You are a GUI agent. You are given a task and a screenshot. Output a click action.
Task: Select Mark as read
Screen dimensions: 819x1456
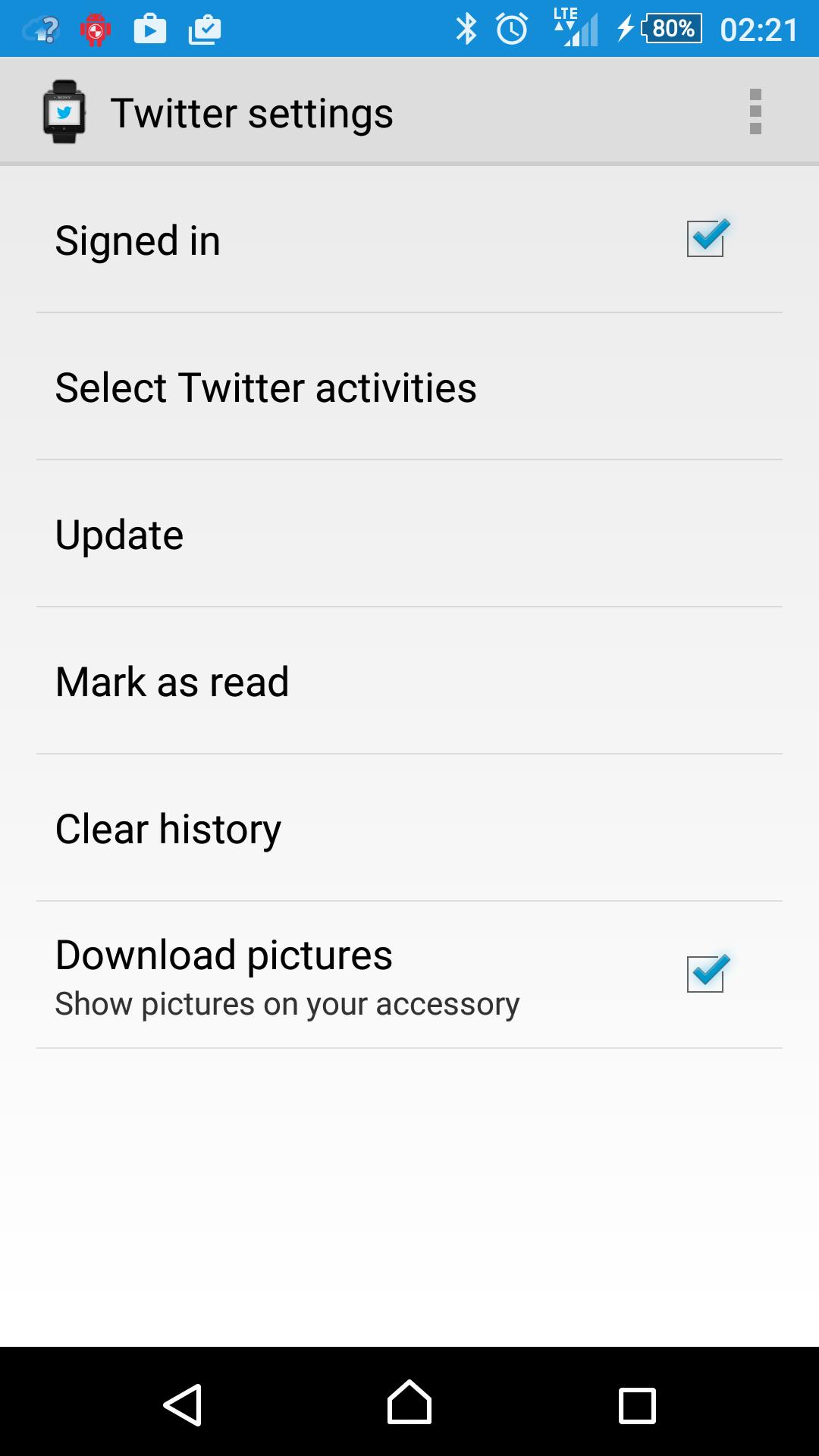[x=409, y=681]
